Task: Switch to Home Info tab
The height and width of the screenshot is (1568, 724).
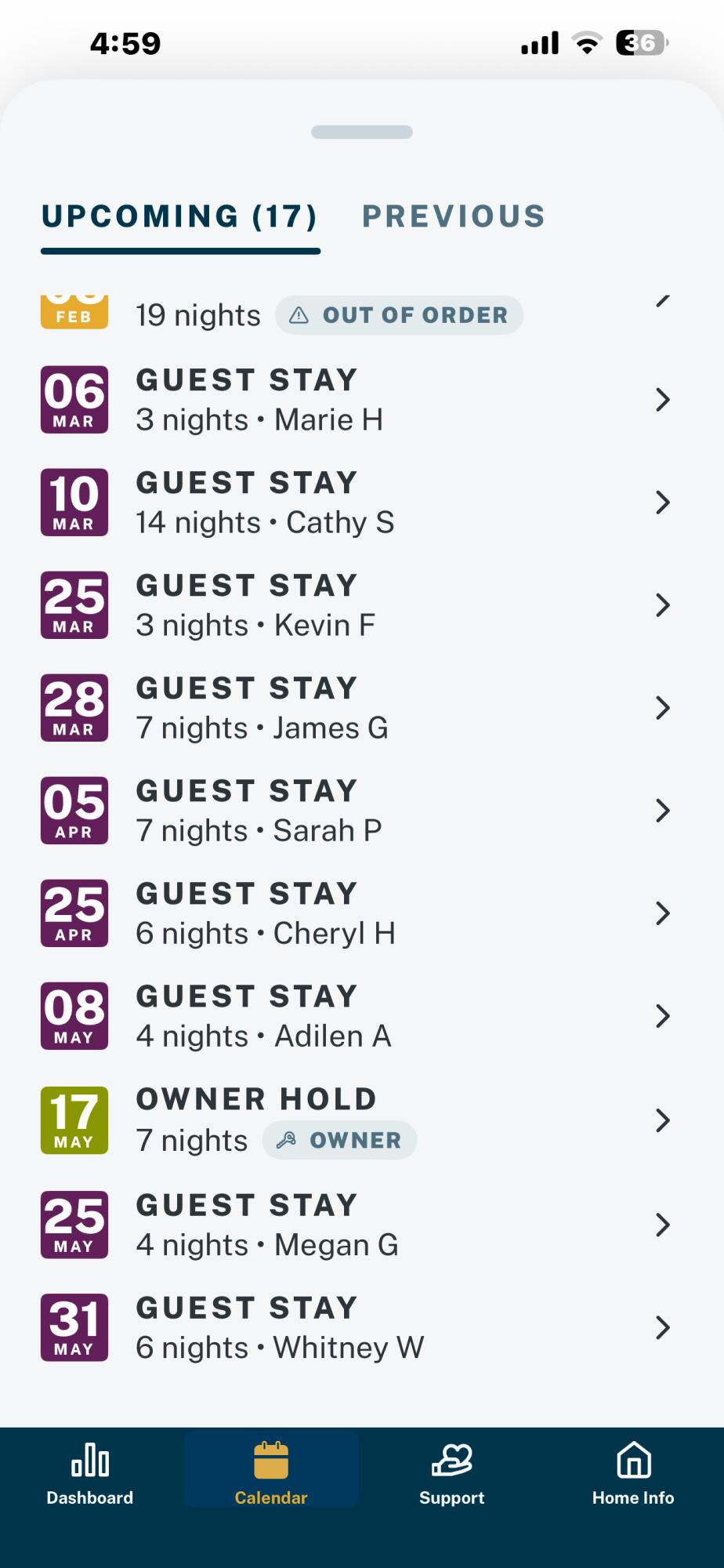Action: (x=633, y=1474)
